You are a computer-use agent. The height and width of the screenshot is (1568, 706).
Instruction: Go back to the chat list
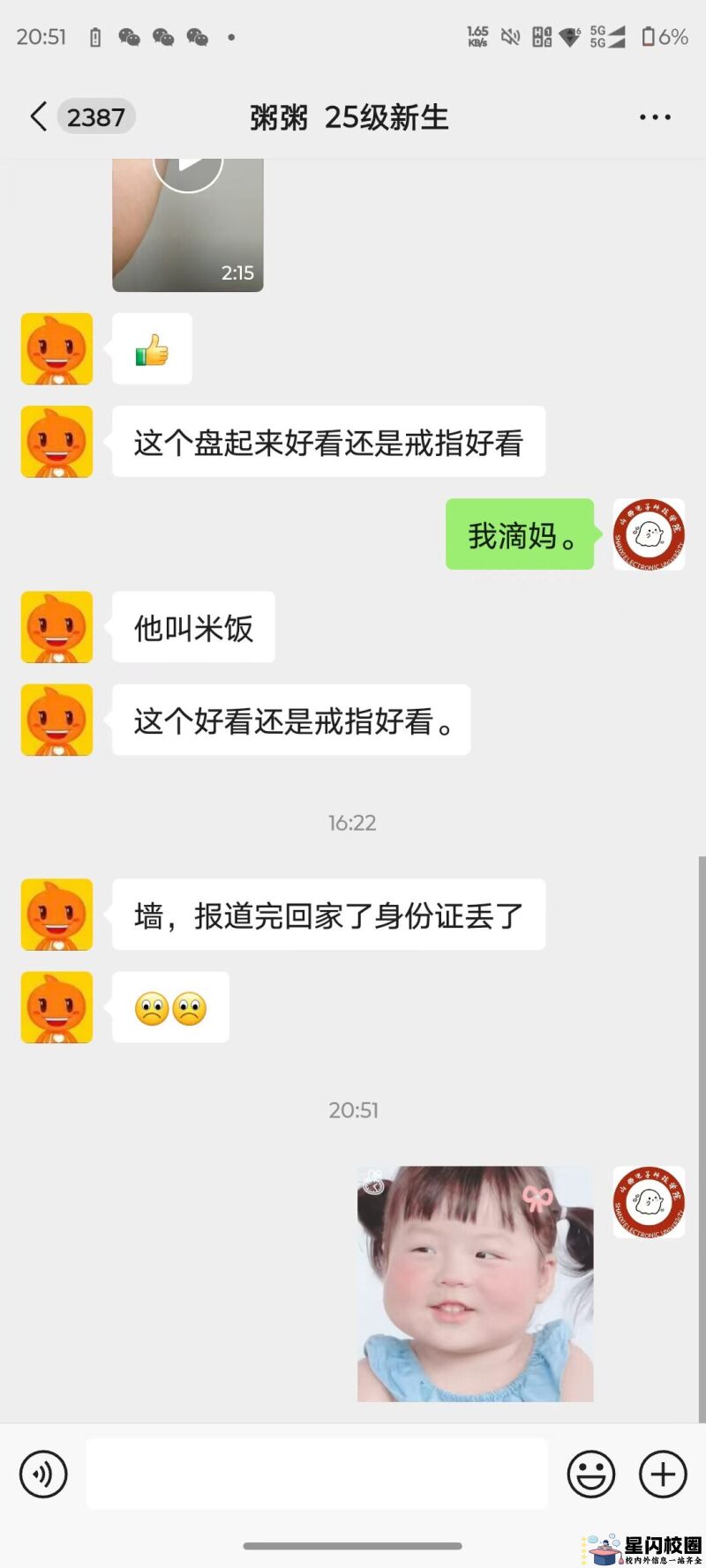click(39, 116)
